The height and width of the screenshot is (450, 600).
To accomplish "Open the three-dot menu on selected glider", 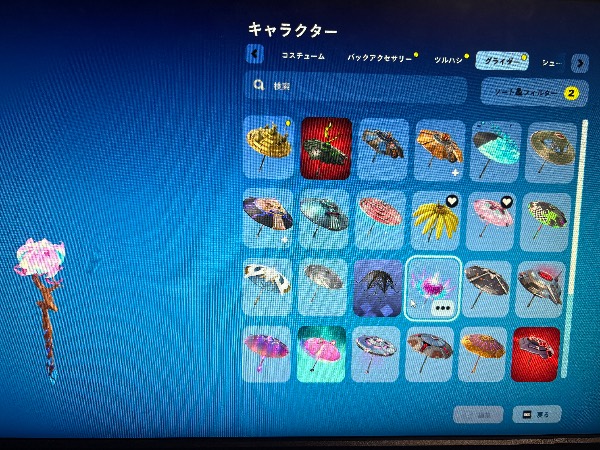I will pyautogui.click(x=442, y=308).
